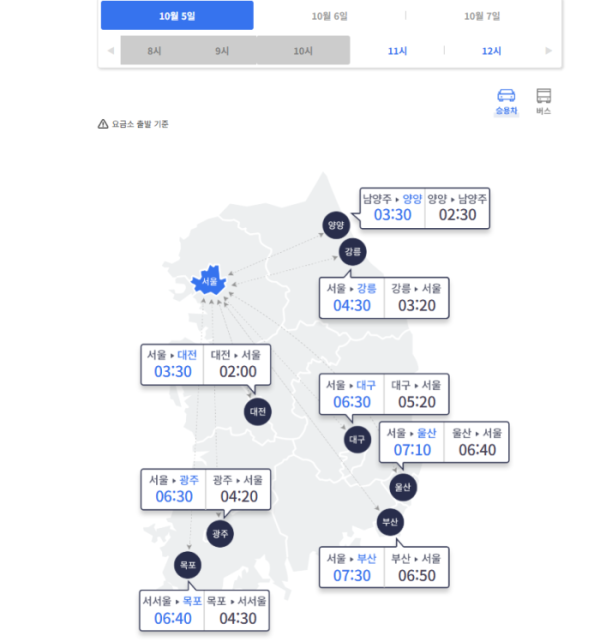Image resolution: width=600 pixels, height=642 pixels.
Task: Tap the 강릉 city marker
Action: pos(353,250)
